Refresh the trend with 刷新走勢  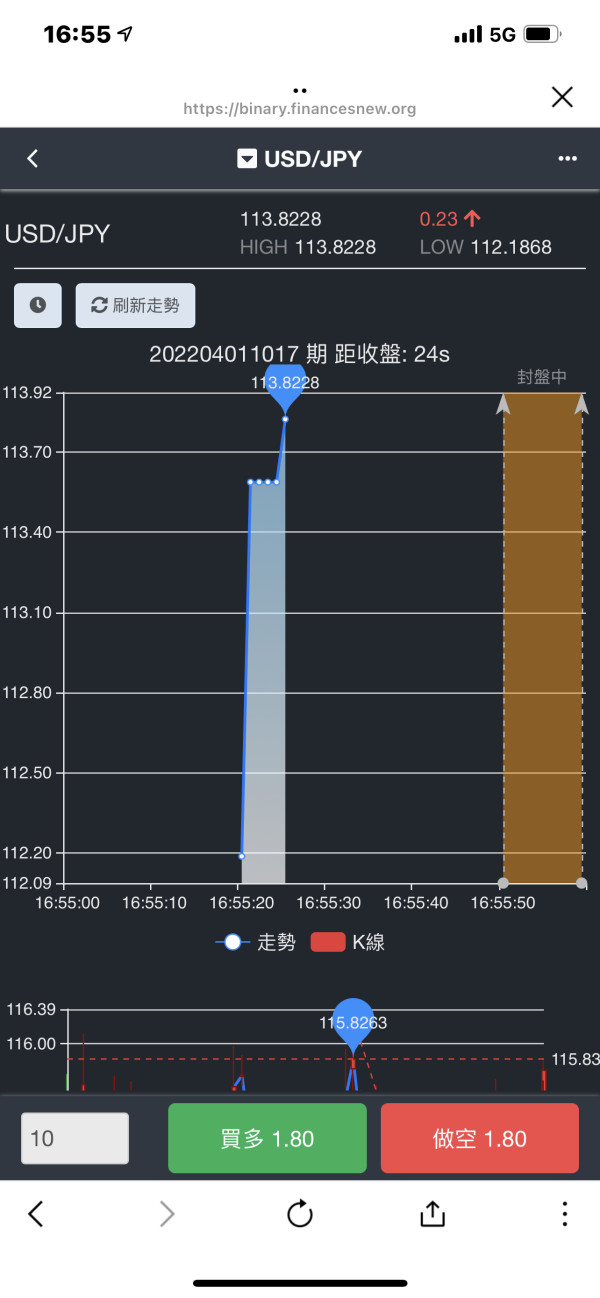[x=136, y=305]
